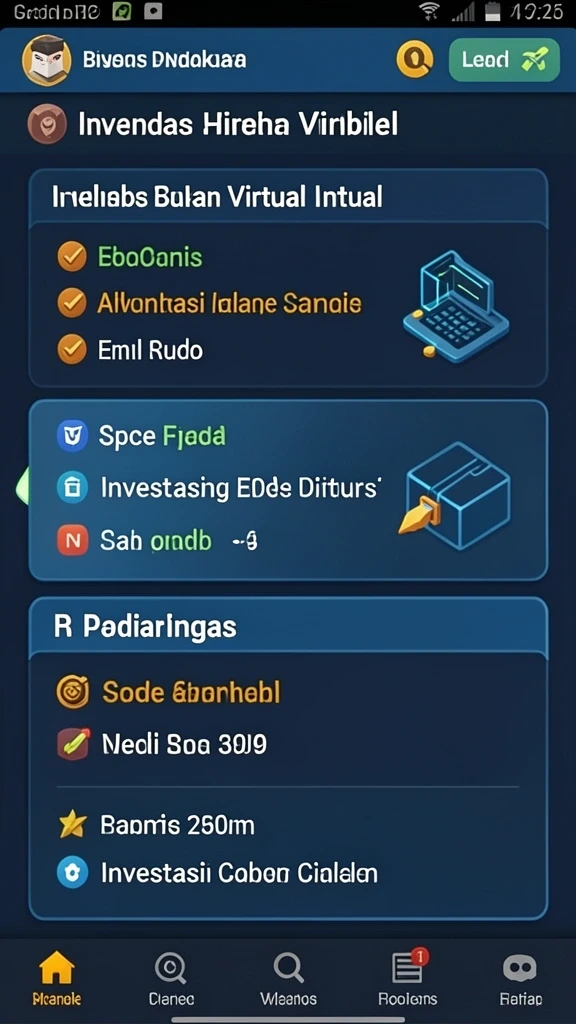Screen dimensions: 576x1024
Task: Switch to the Wleanos search tab
Action: [x=289, y=978]
